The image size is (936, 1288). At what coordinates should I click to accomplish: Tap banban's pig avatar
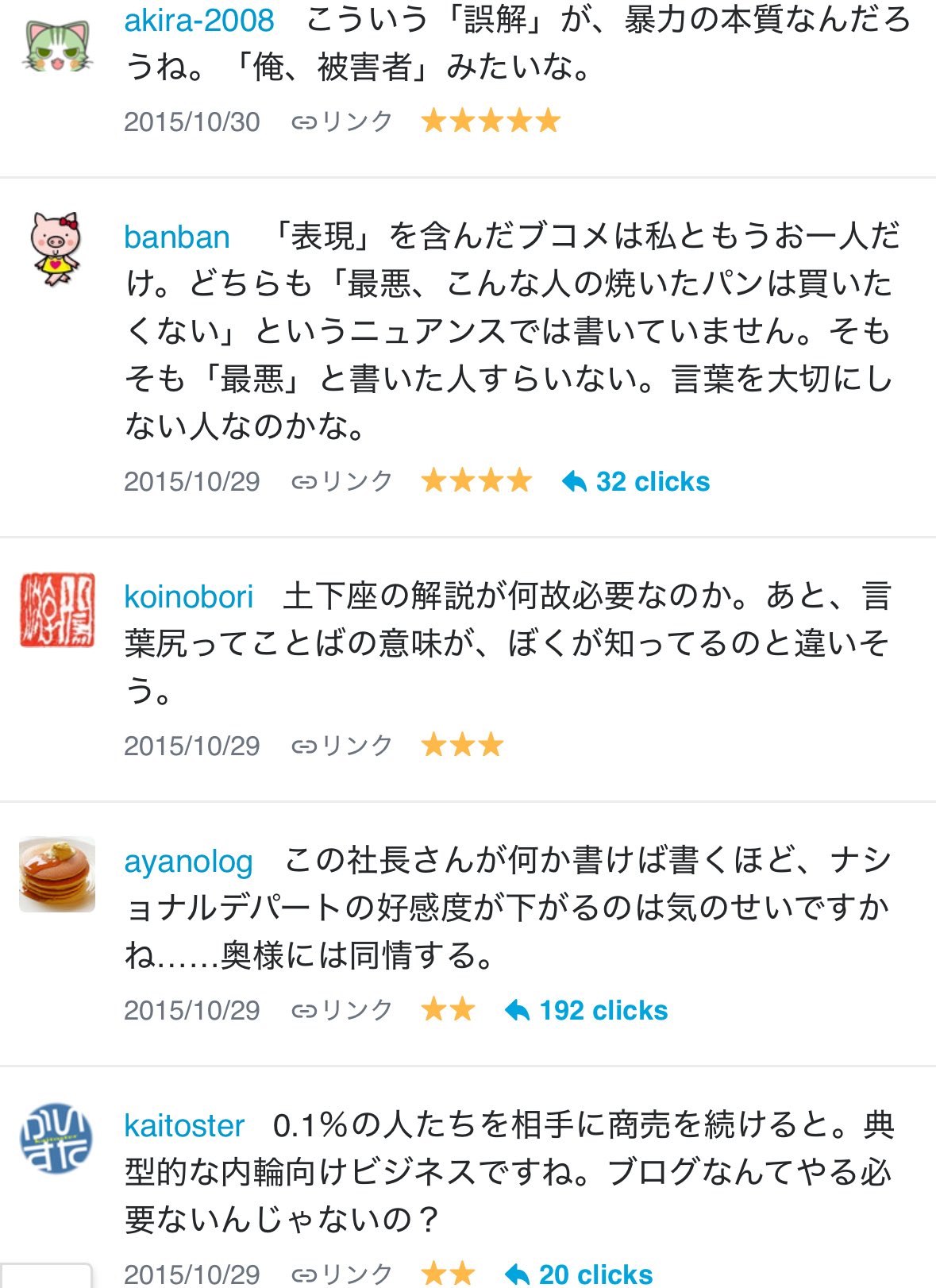tap(56, 249)
